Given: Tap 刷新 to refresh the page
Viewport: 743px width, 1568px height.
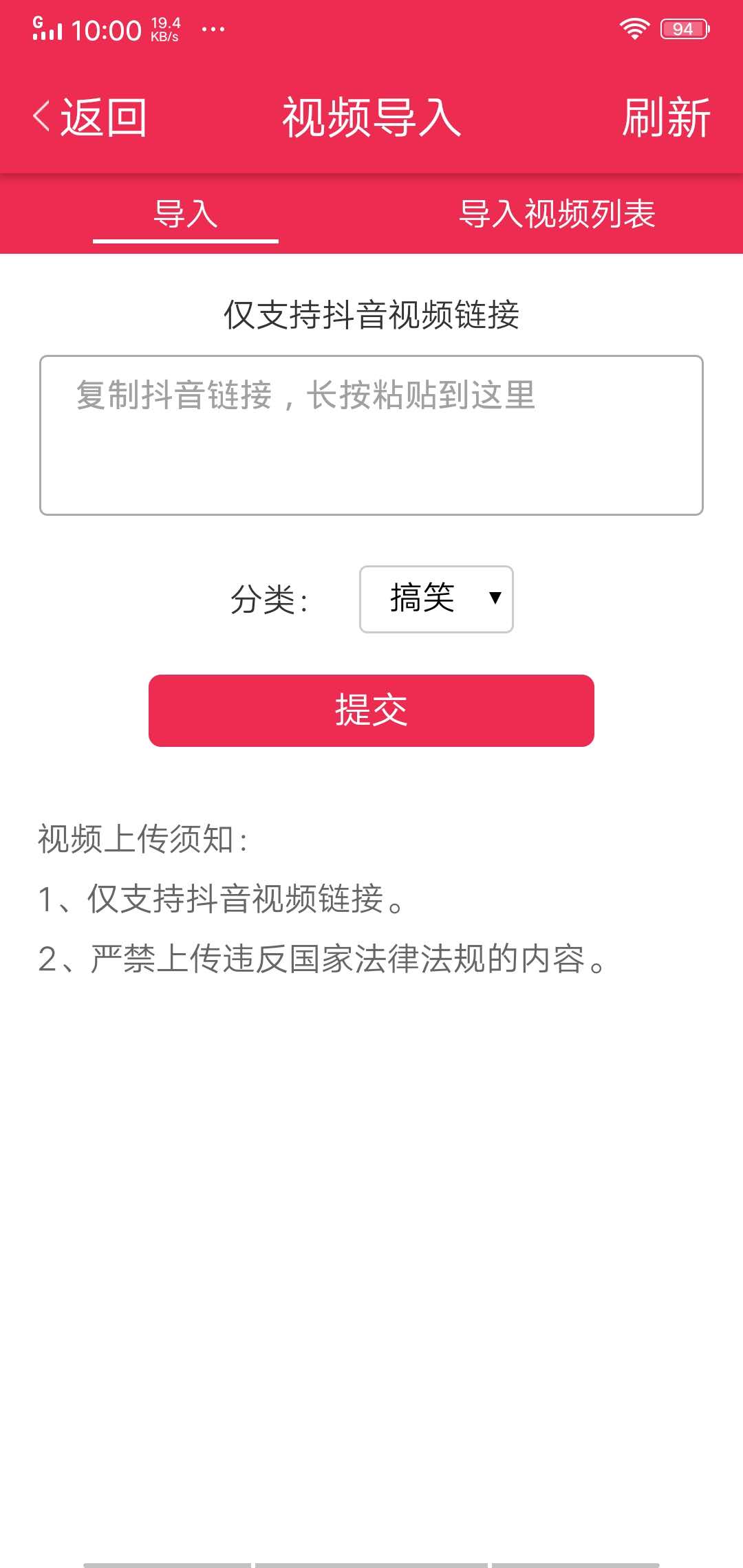Looking at the screenshot, I should click(x=665, y=117).
